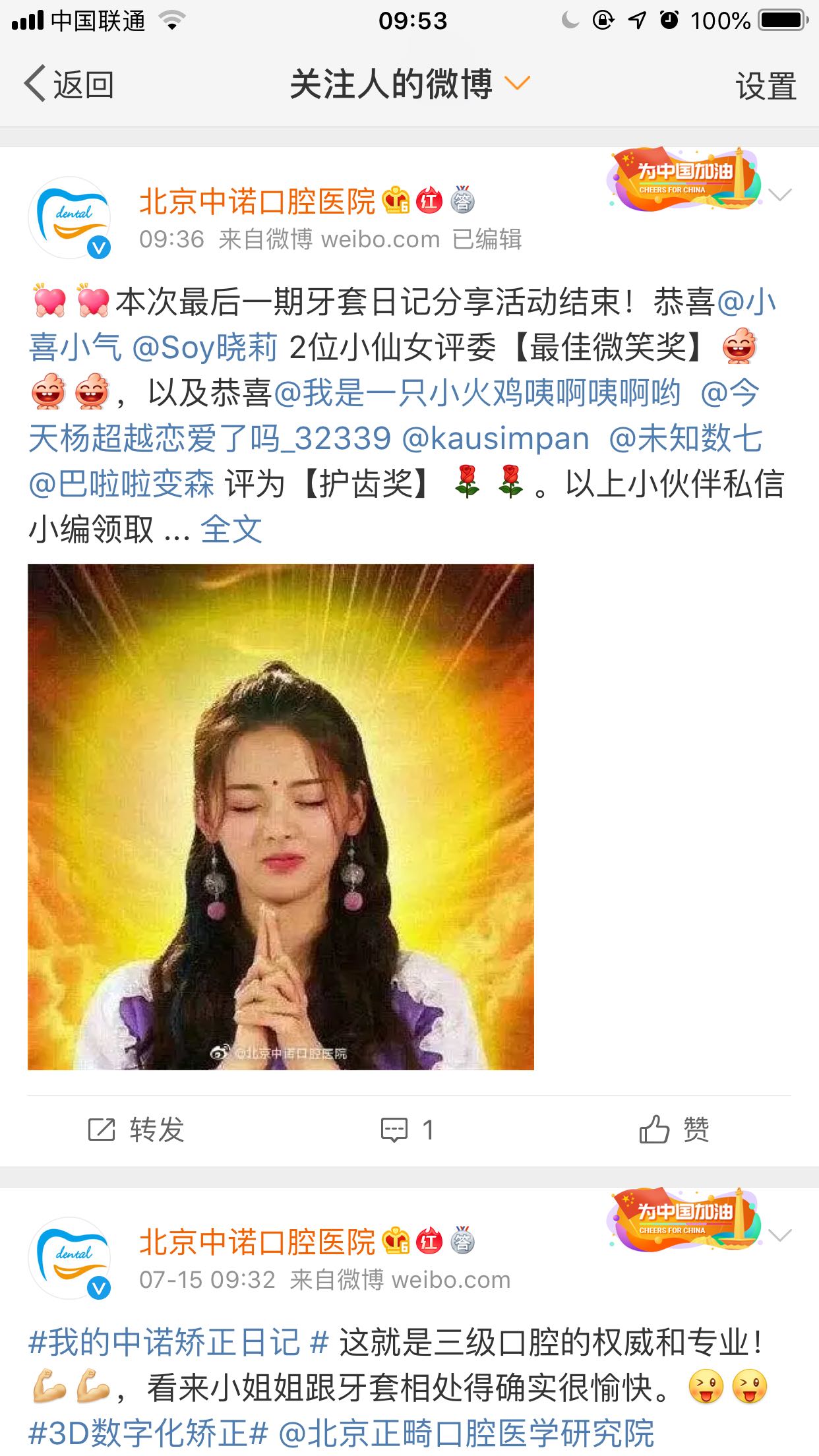This screenshot has width=819, height=1456.
Task: Open options chevron on the 09:36 post
Action: click(x=780, y=195)
